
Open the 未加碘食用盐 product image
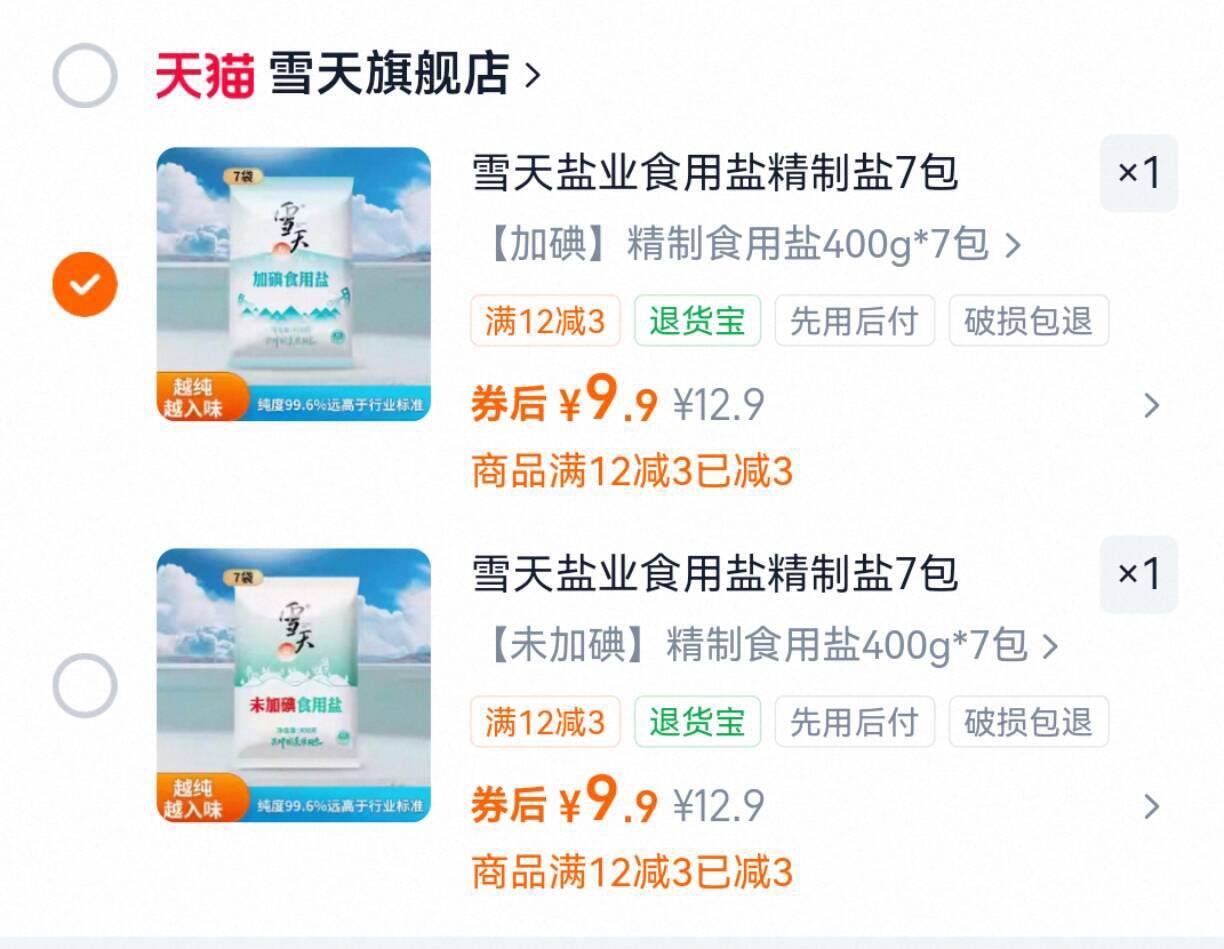tap(294, 685)
